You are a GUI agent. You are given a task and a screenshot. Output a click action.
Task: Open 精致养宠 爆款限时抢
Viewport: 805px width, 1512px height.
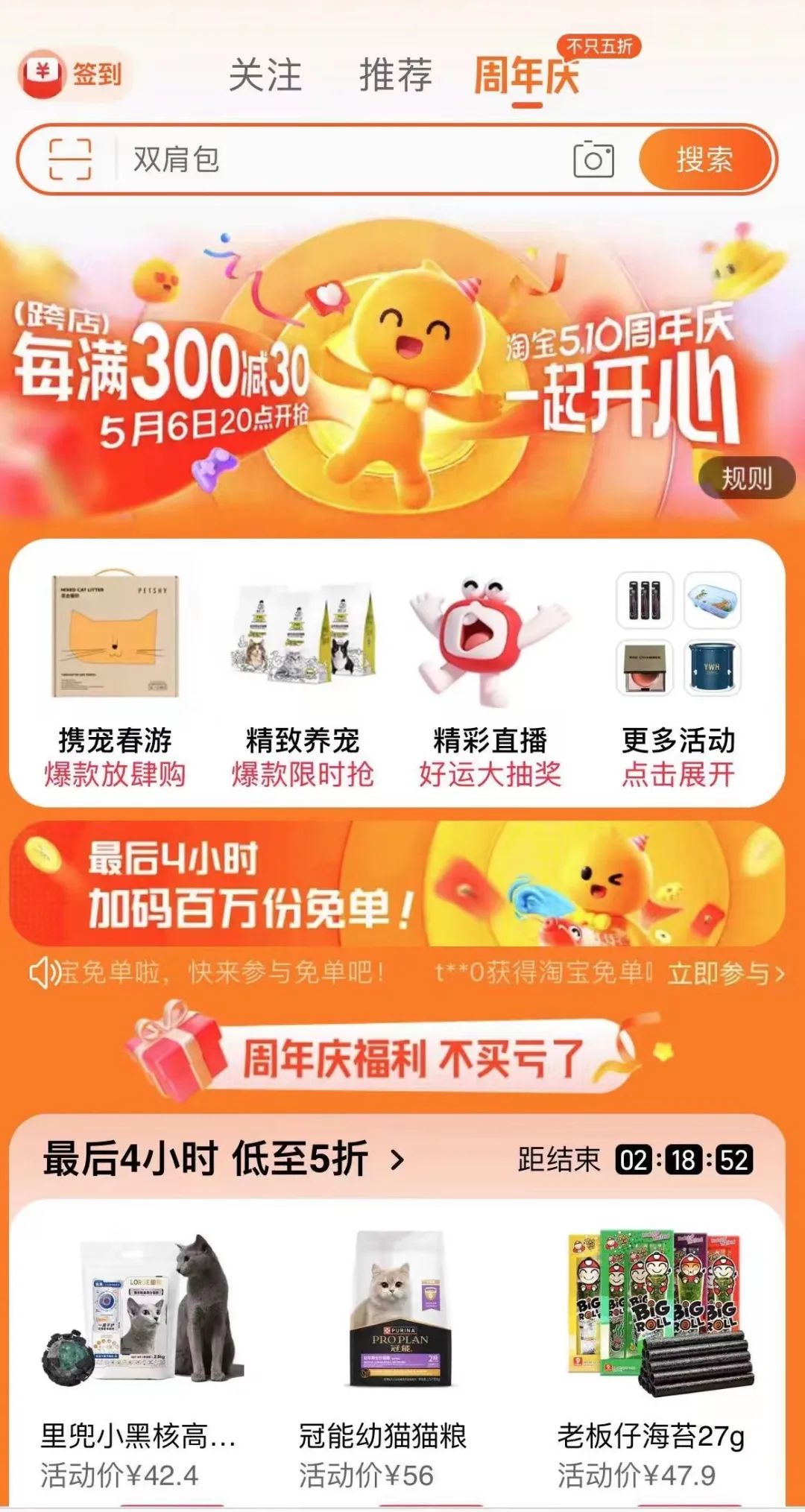coord(303,674)
